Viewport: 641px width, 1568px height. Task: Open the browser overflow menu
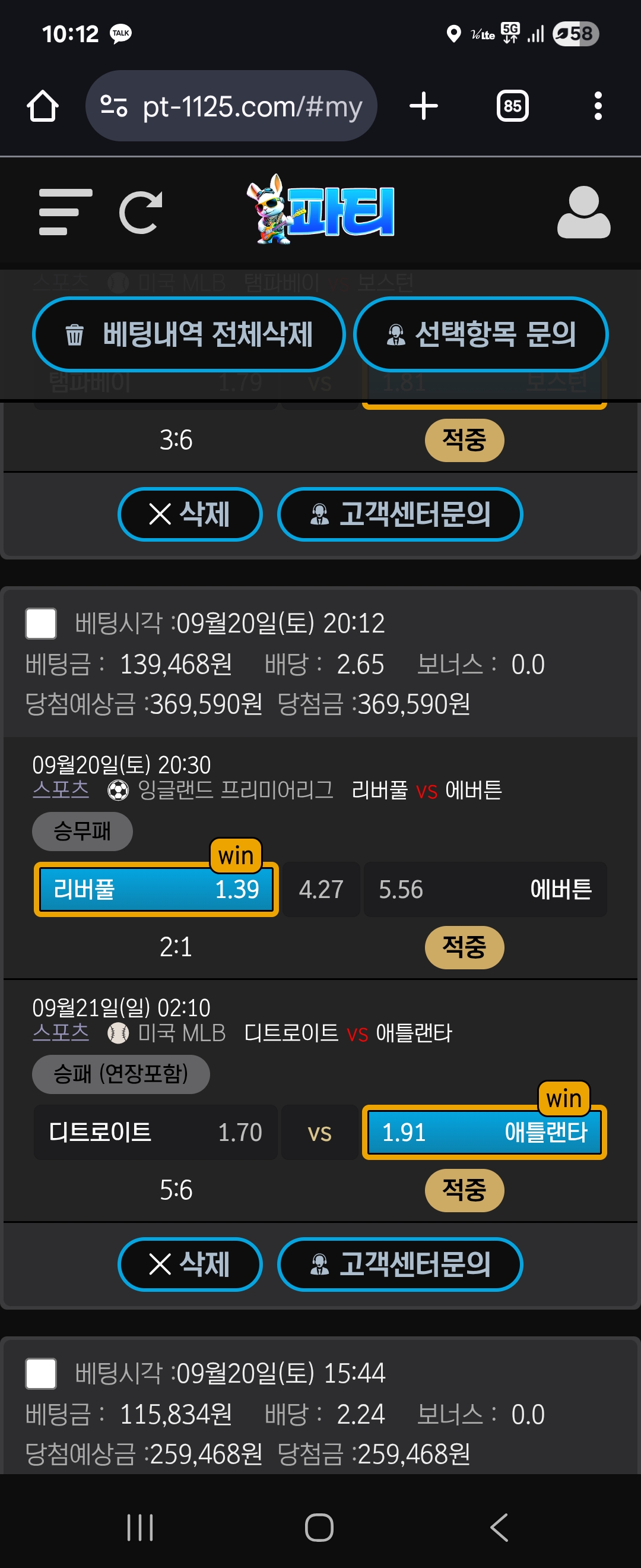[598, 106]
